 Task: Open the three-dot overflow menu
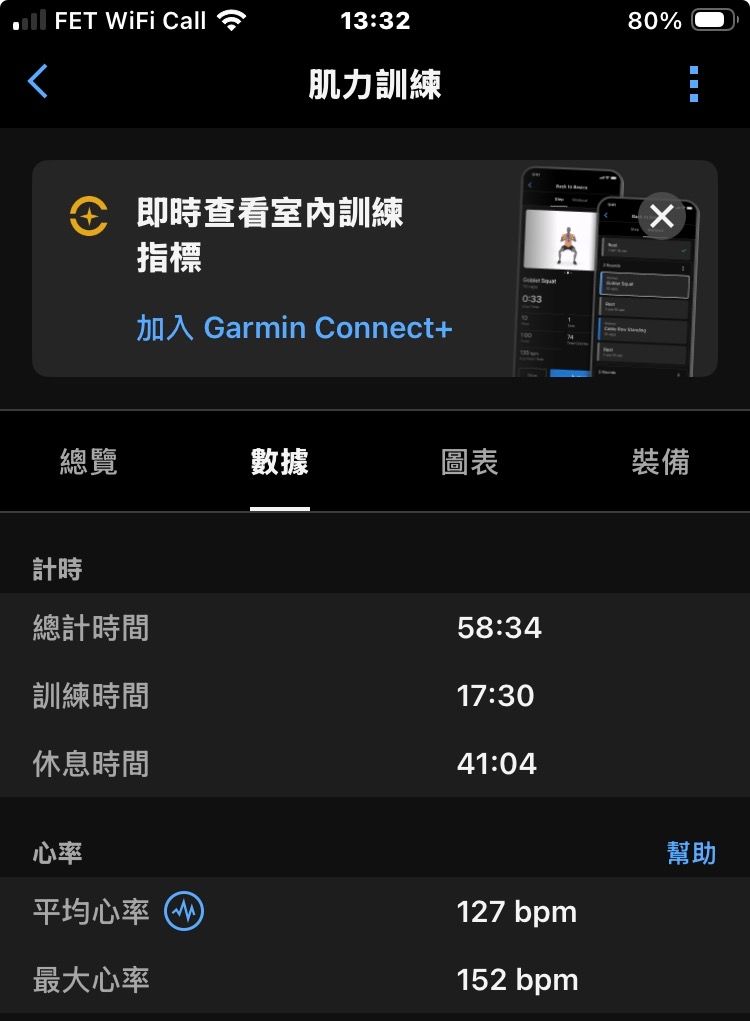click(x=694, y=84)
